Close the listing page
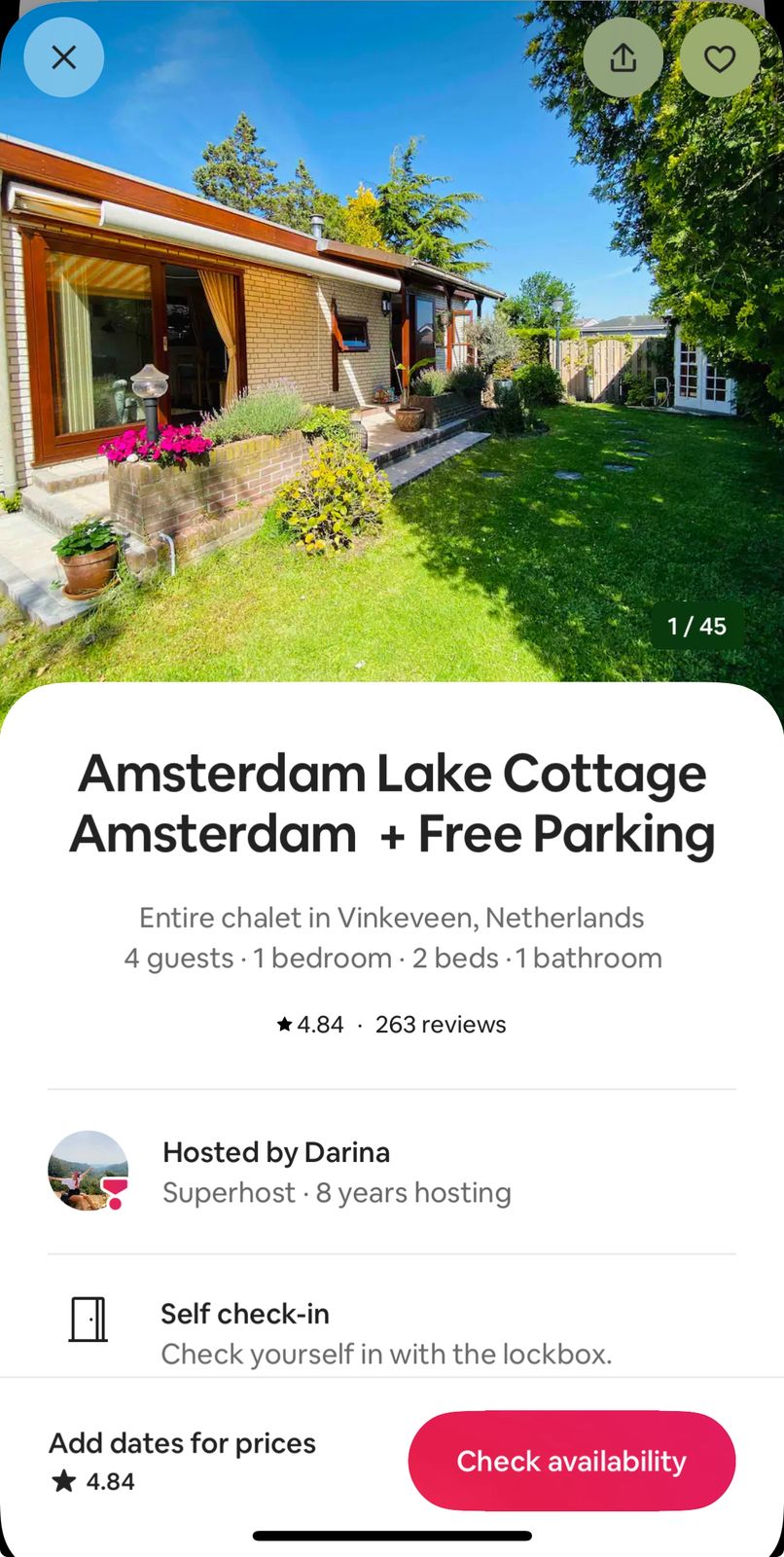 coord(63,57)
